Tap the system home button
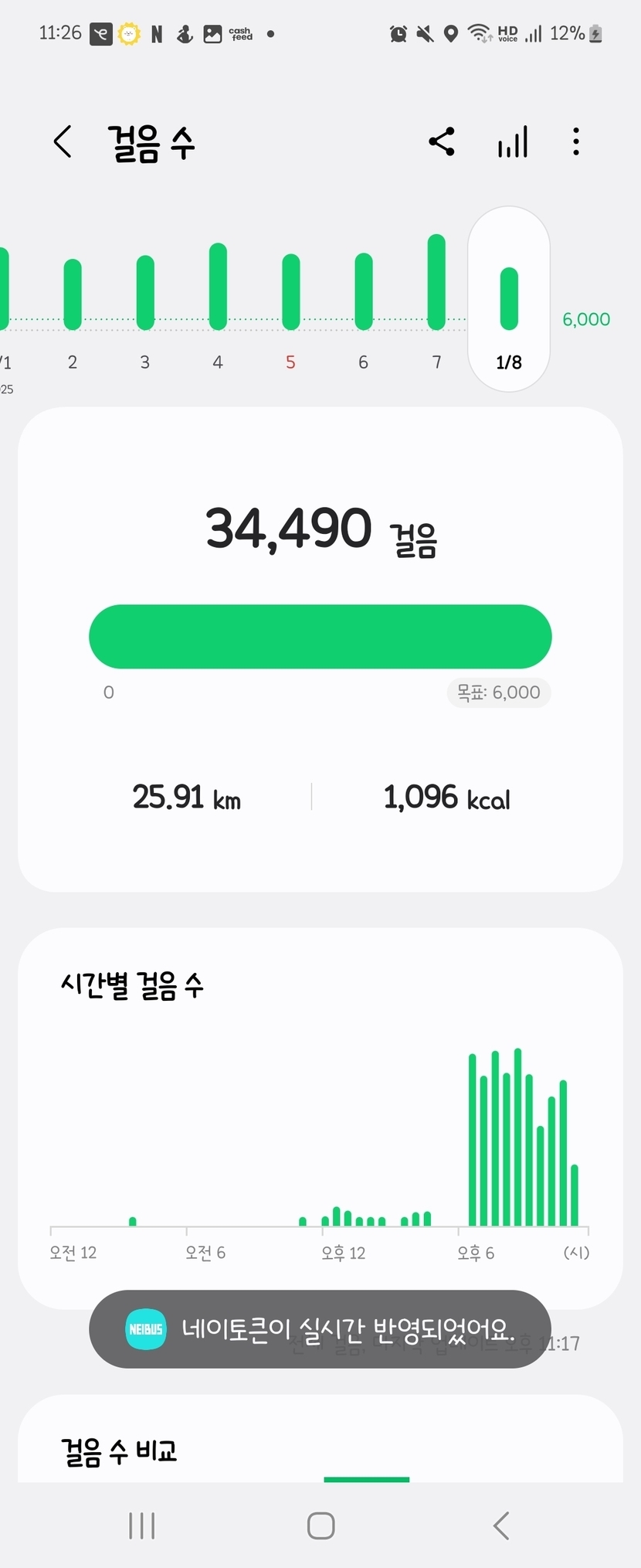The height and width of the screenshot is (1568, 641). click(320, 1526)
